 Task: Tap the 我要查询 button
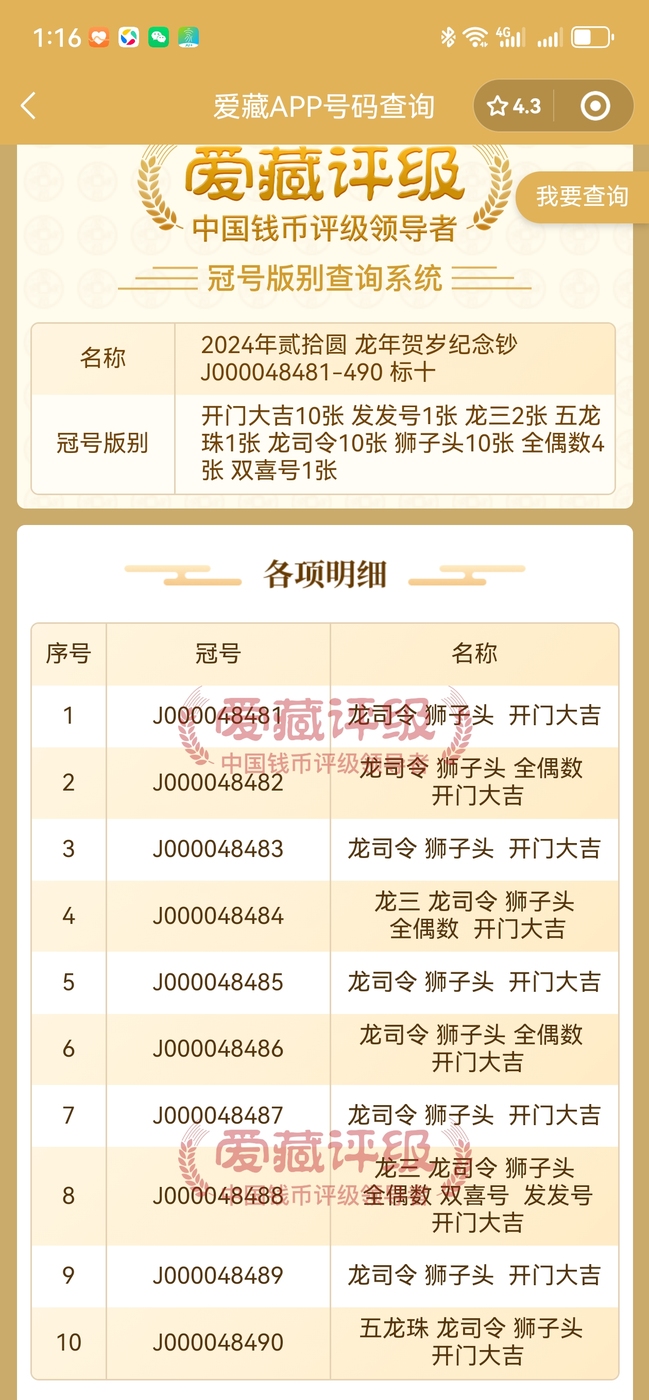click(582, 197)
